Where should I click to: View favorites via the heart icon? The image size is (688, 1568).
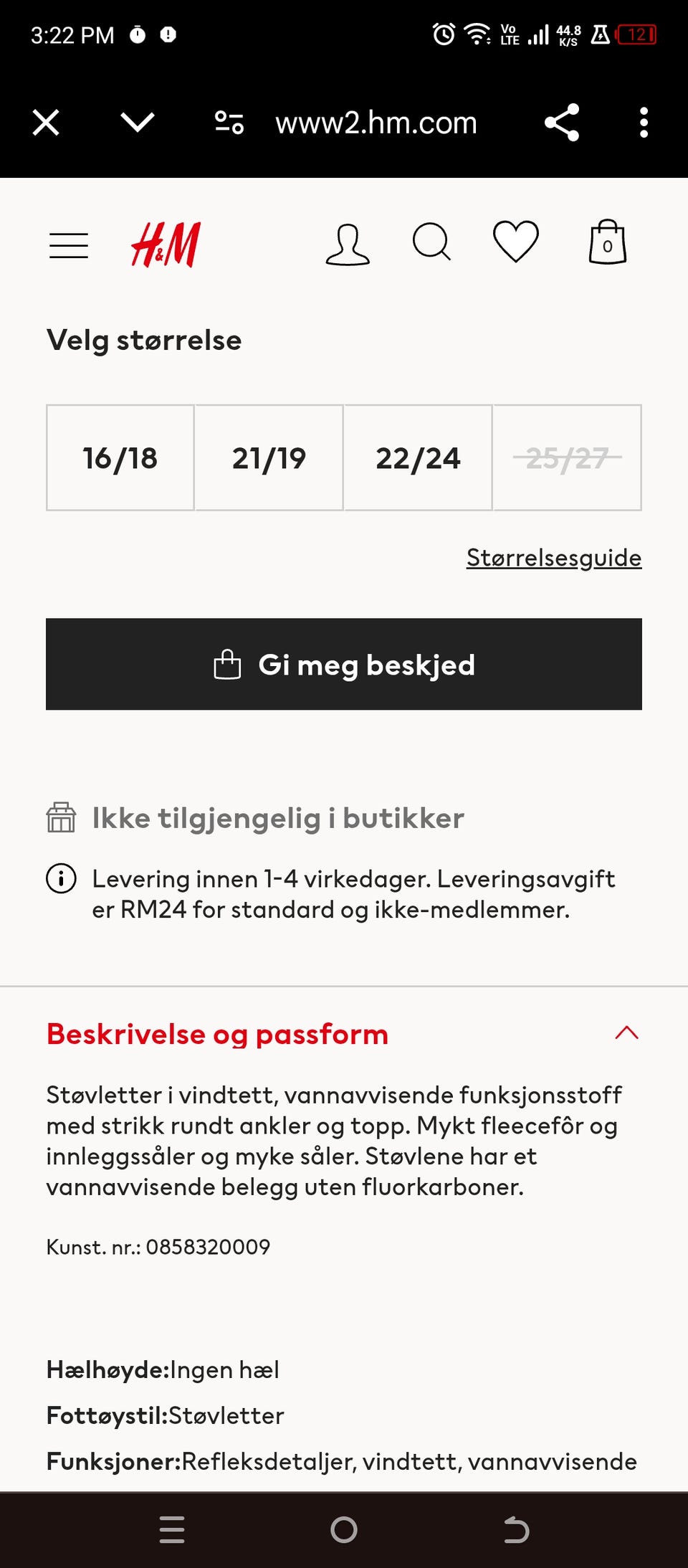click(515, 242)
